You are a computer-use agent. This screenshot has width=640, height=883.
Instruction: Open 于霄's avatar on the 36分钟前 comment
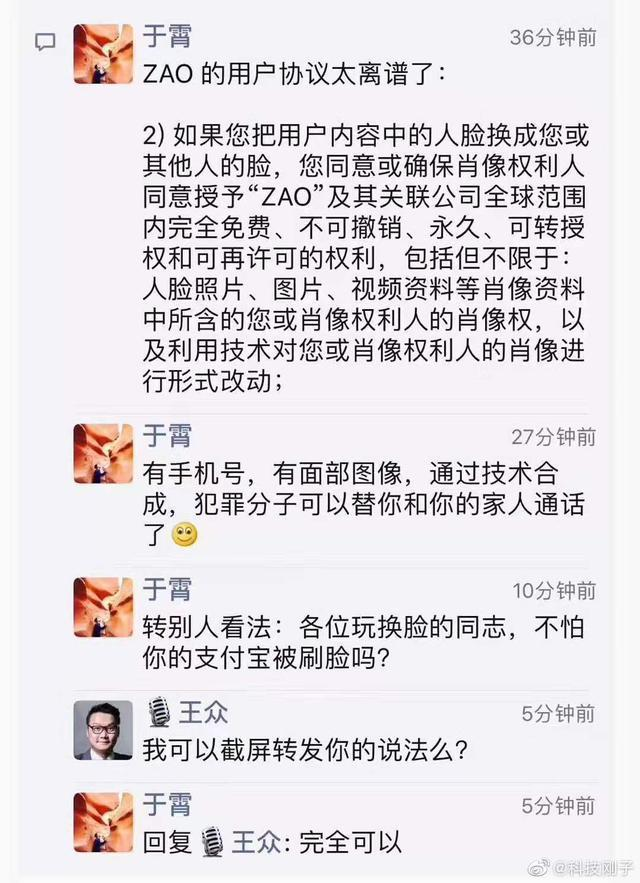(x=103, y=54)
